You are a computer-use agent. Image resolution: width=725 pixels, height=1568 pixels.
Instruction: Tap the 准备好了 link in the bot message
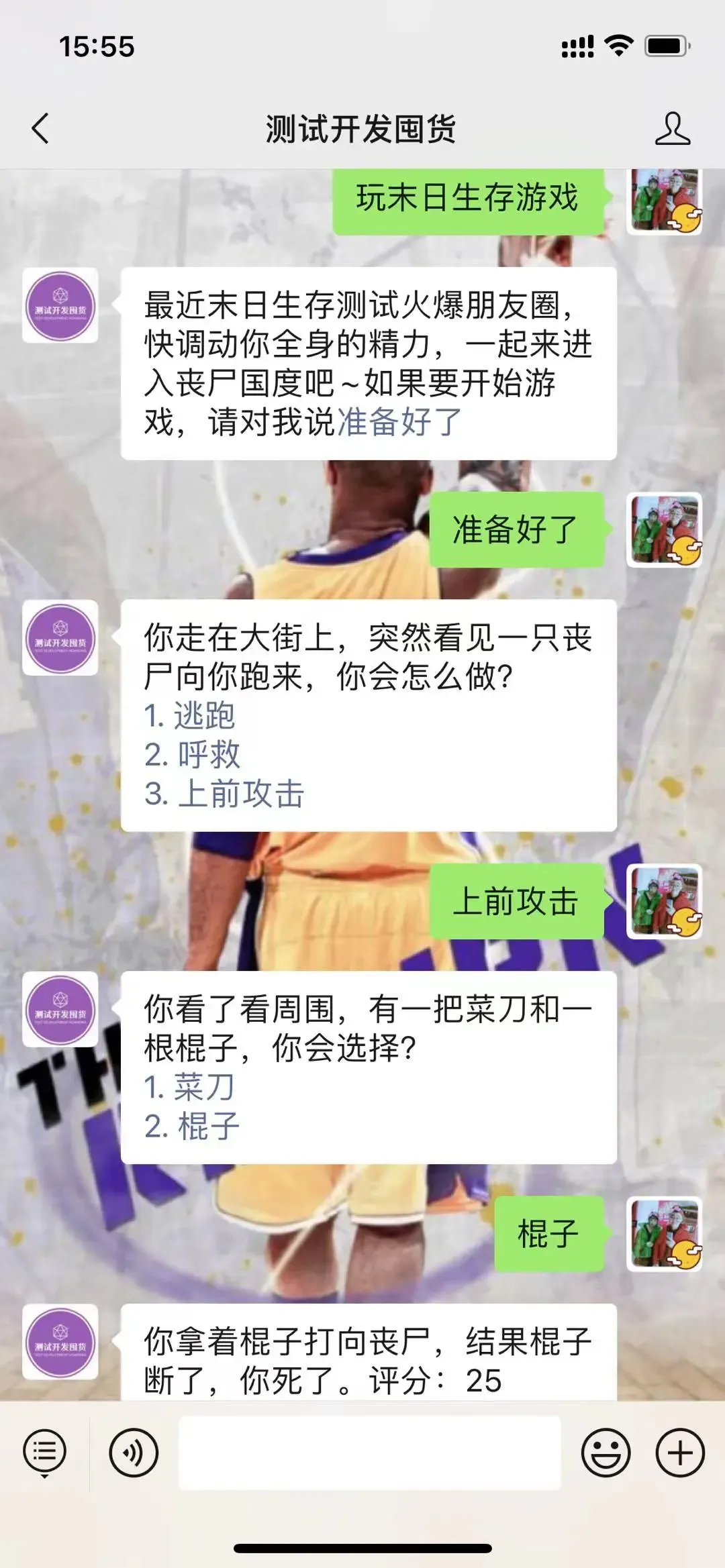[x=399, y=422]
